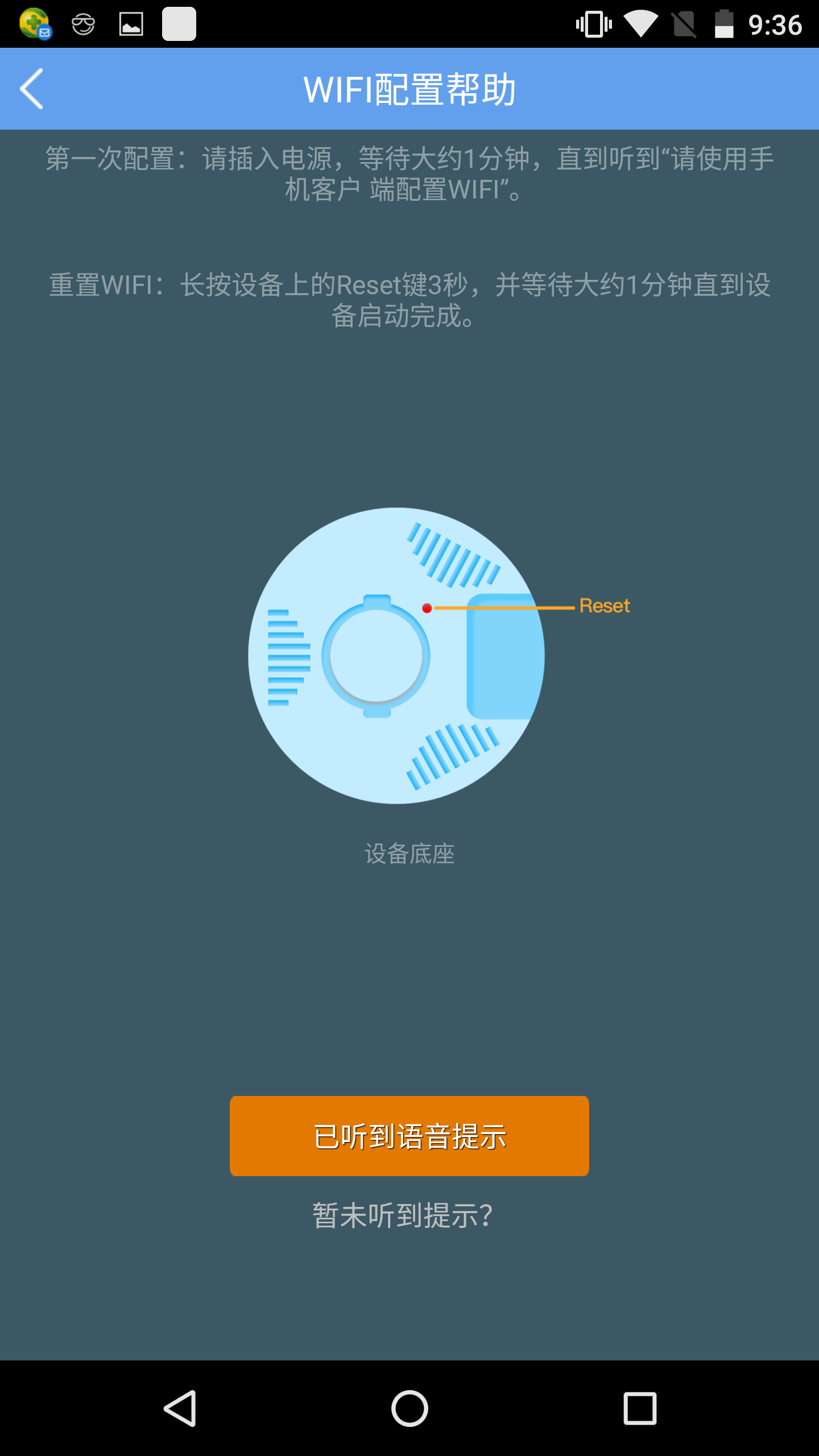819x1456 pixels.
Task: Open the recent apps view
Action: click(x=640, y=1408)
